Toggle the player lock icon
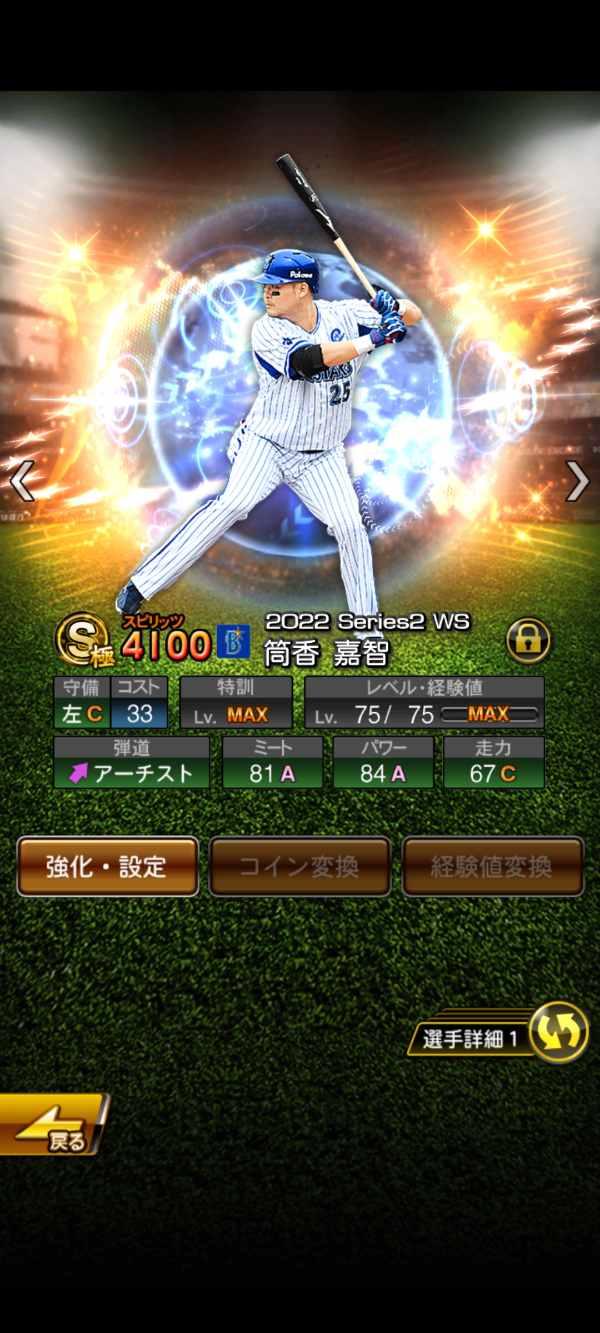600x1333 pixels. coord(529,640)
